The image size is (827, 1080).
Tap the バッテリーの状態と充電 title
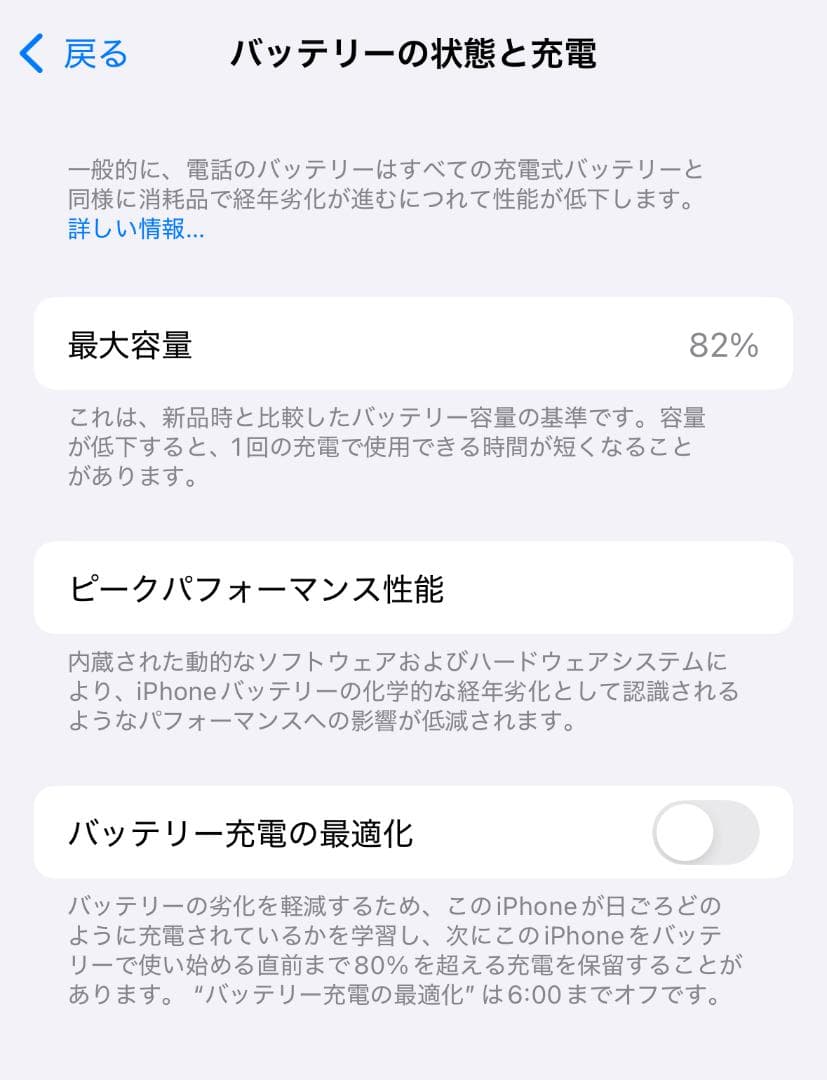click(413, 53)
